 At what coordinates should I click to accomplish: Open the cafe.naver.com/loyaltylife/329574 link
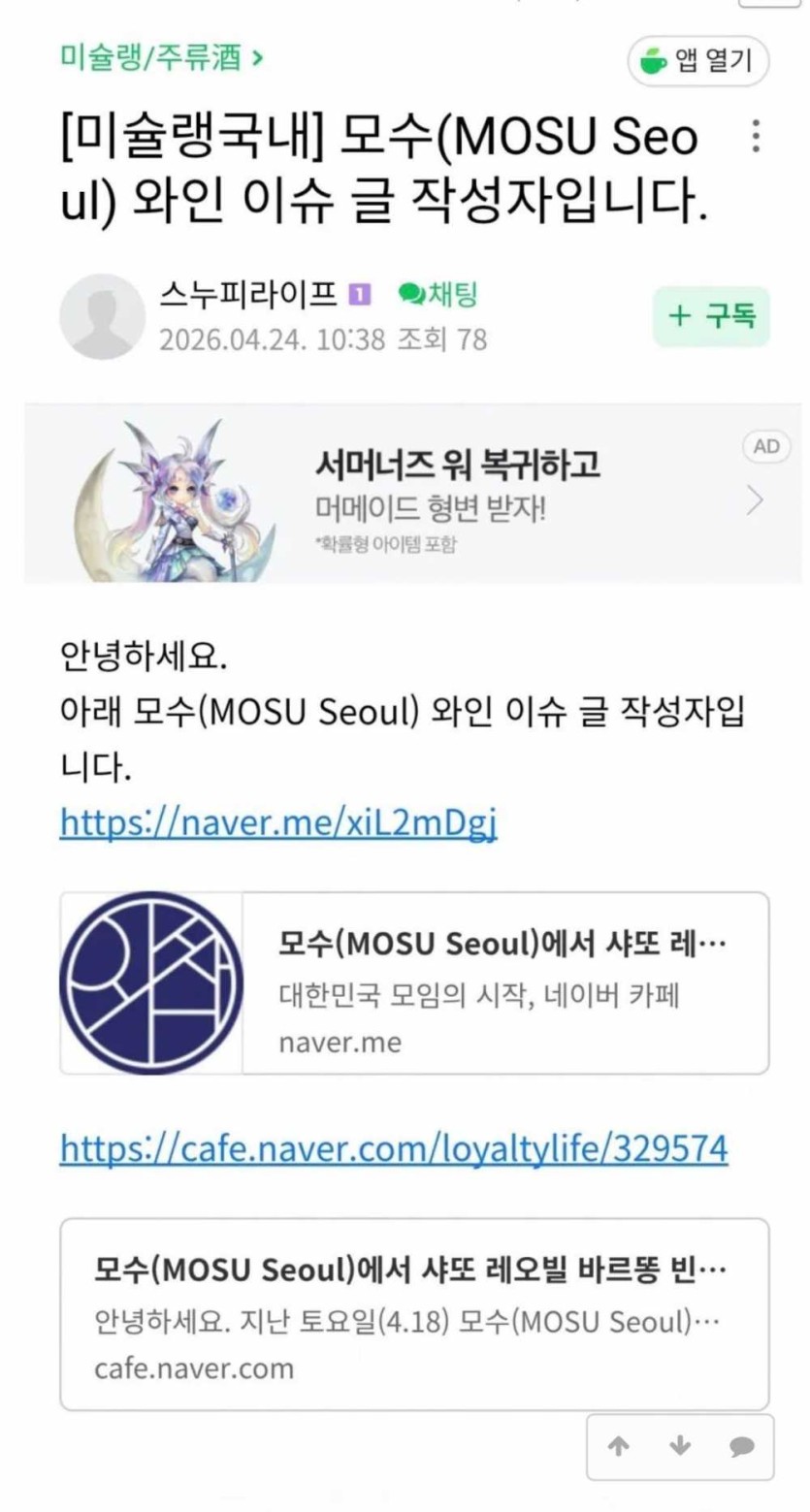[x=394, y=1148]
